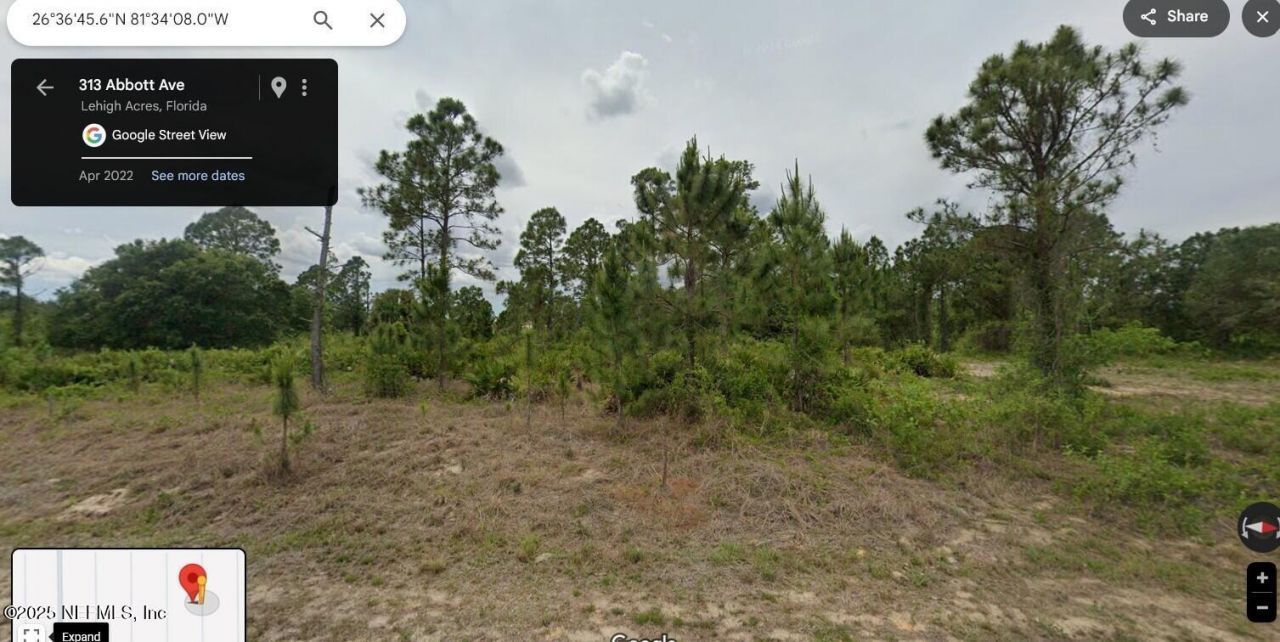Open See more dates link
The width and height of the screenshot is (1280, 642).
click(x=198, y=176)
